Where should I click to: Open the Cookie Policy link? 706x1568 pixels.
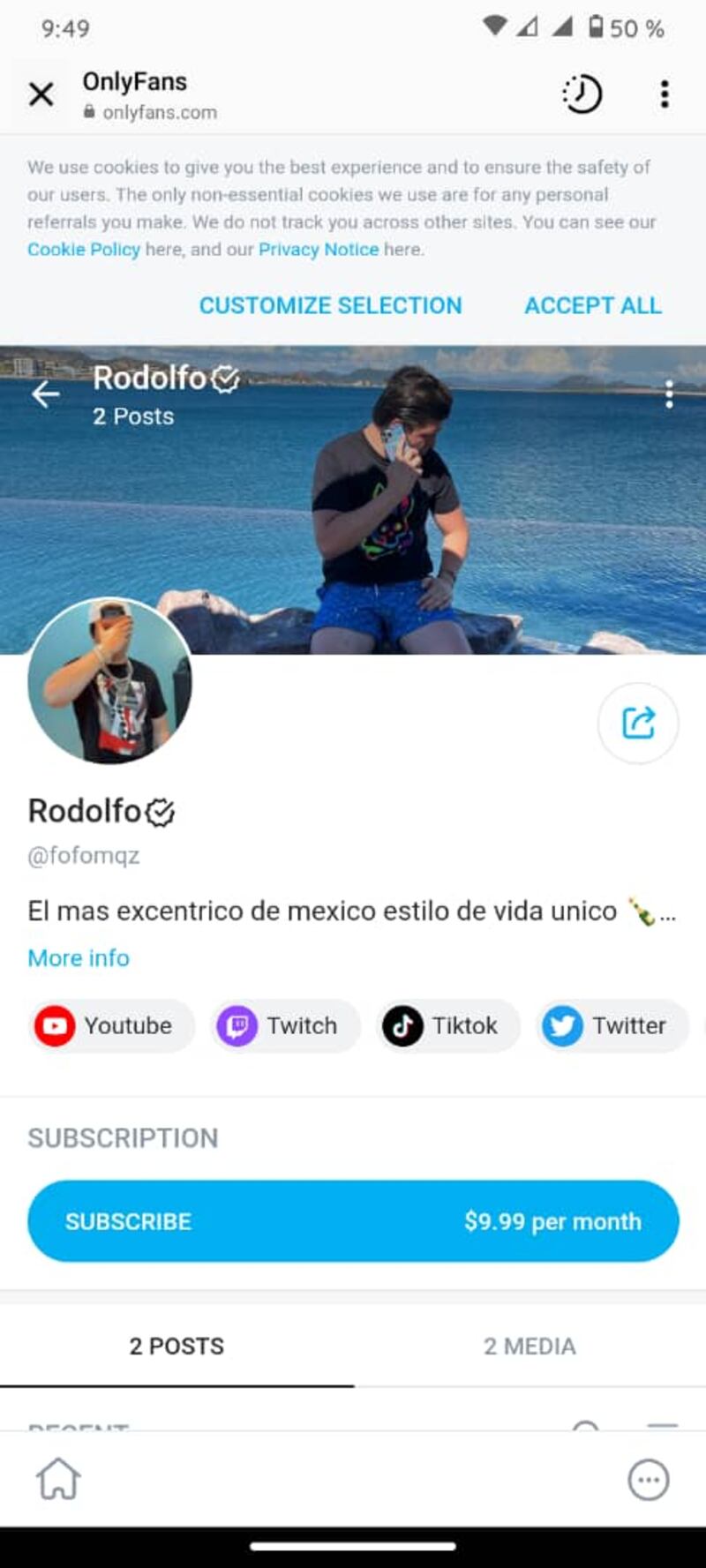[84, 250]
